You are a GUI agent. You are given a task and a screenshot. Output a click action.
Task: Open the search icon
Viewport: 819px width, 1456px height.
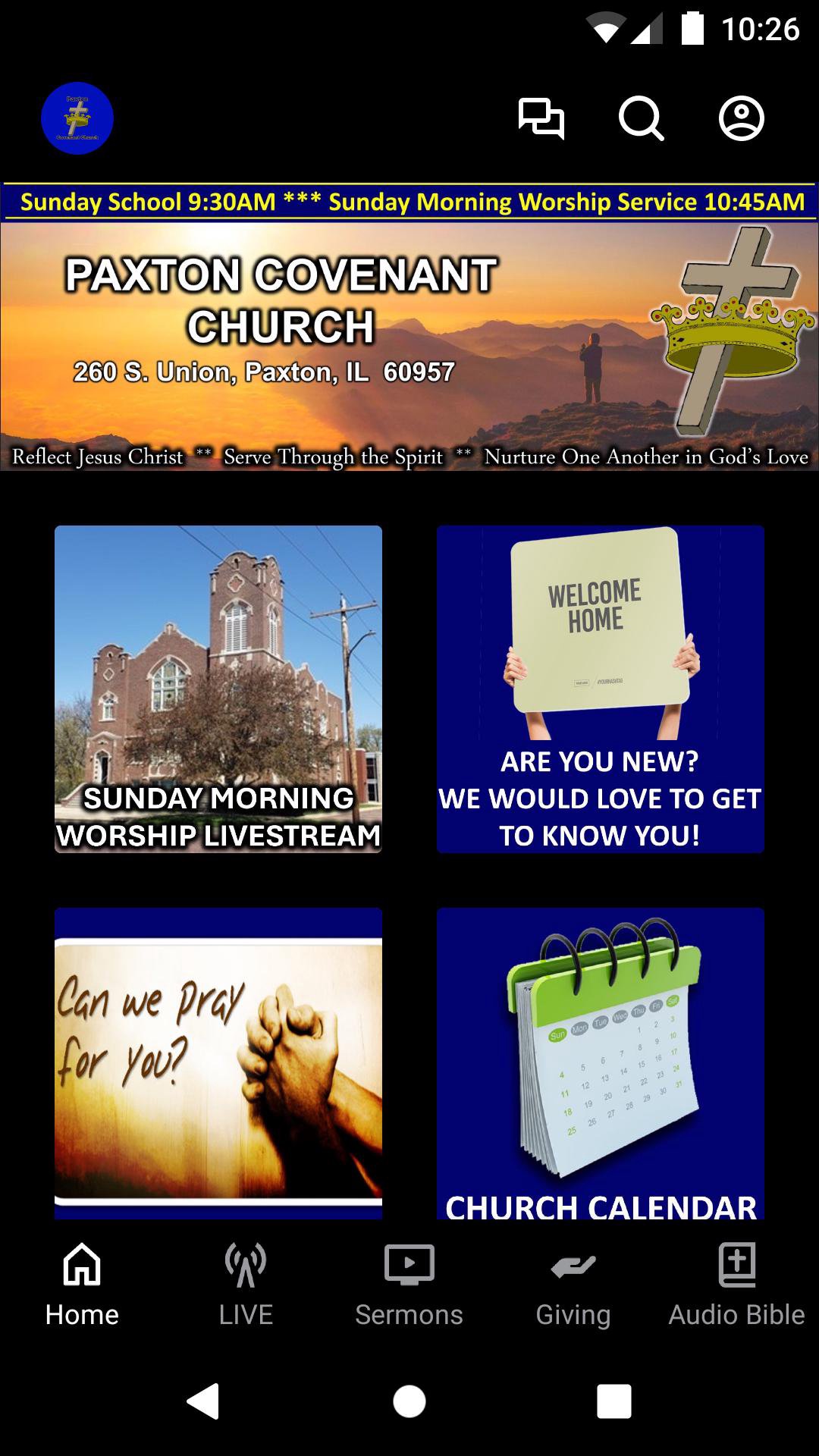pyautogui.click(x=641, y=118)
